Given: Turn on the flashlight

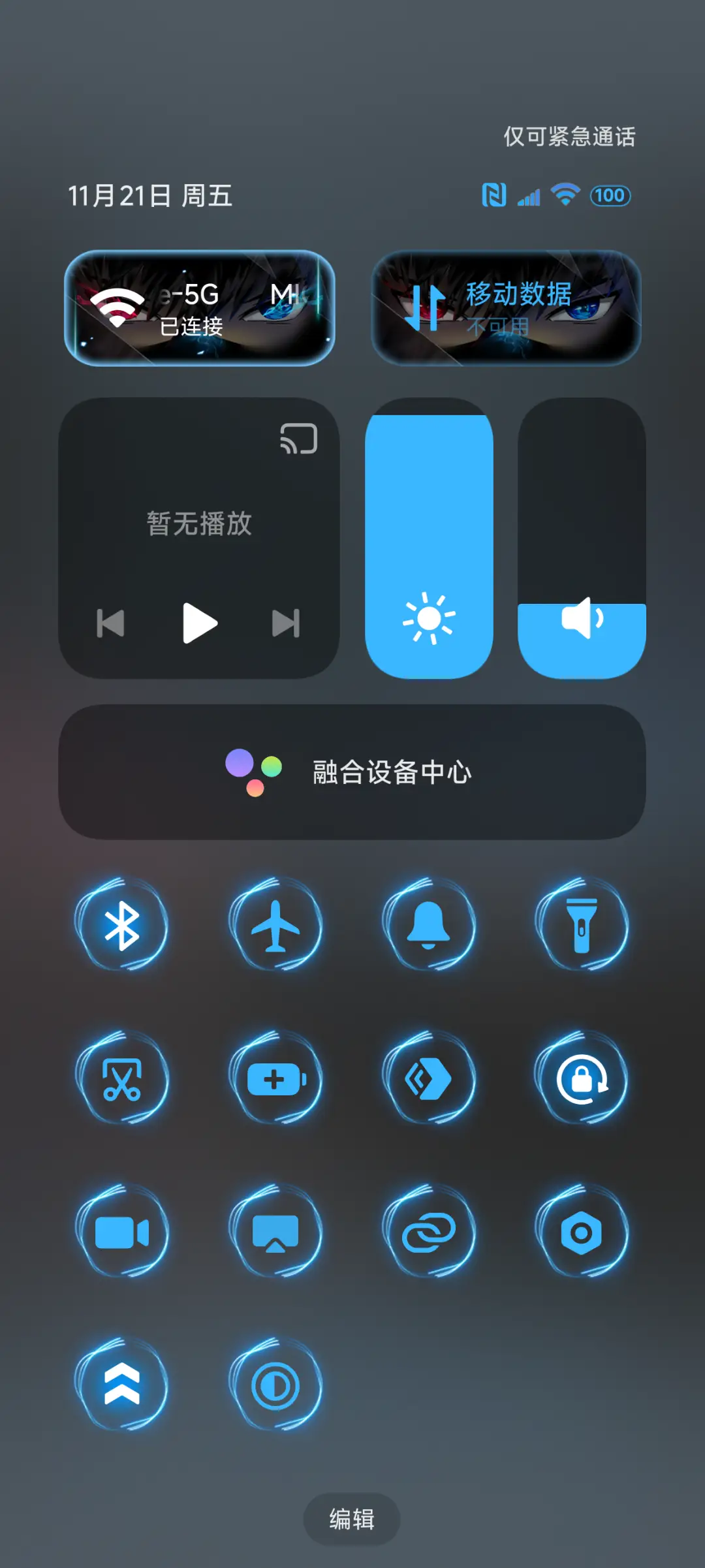Looking at the screenshot, I should pos(583,926).
